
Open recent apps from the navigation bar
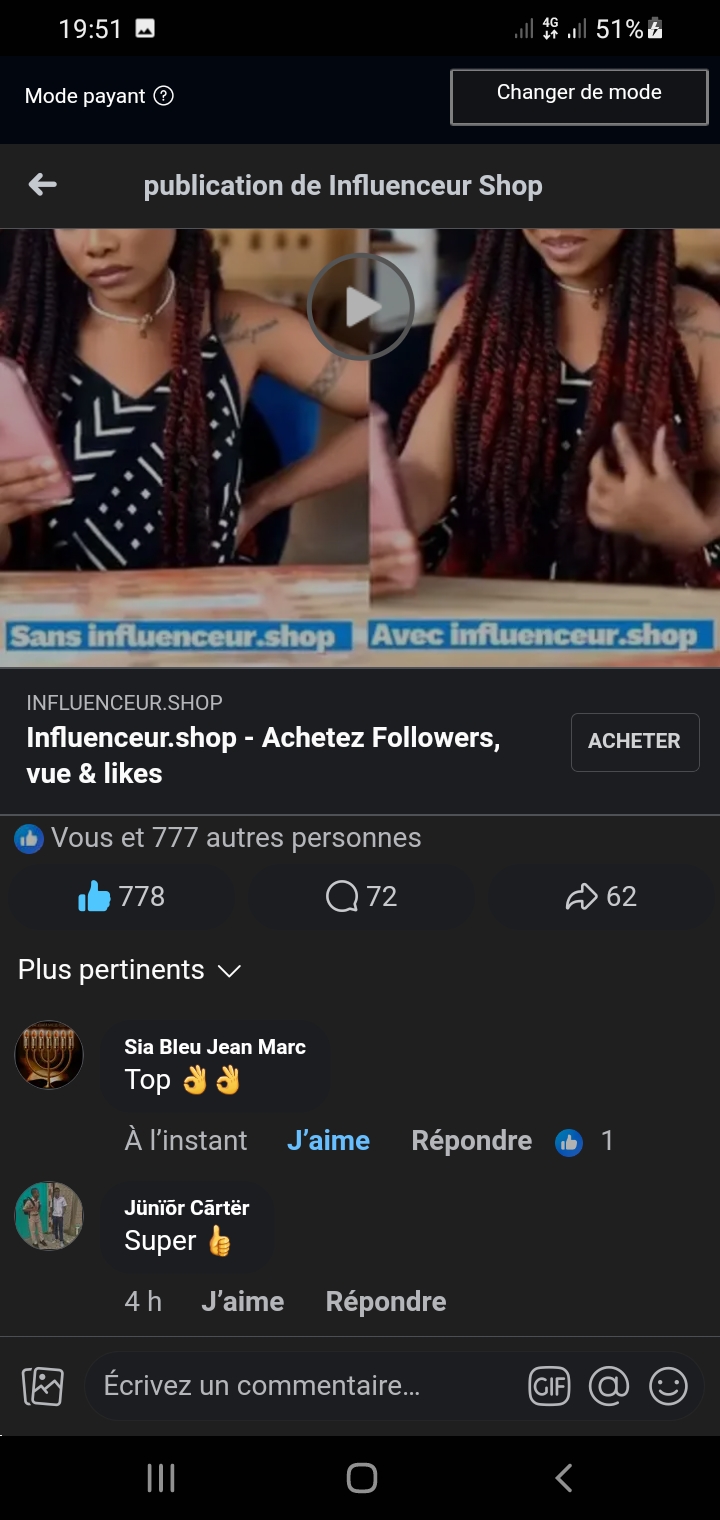pyautogui.click(x=161, y=1477)
